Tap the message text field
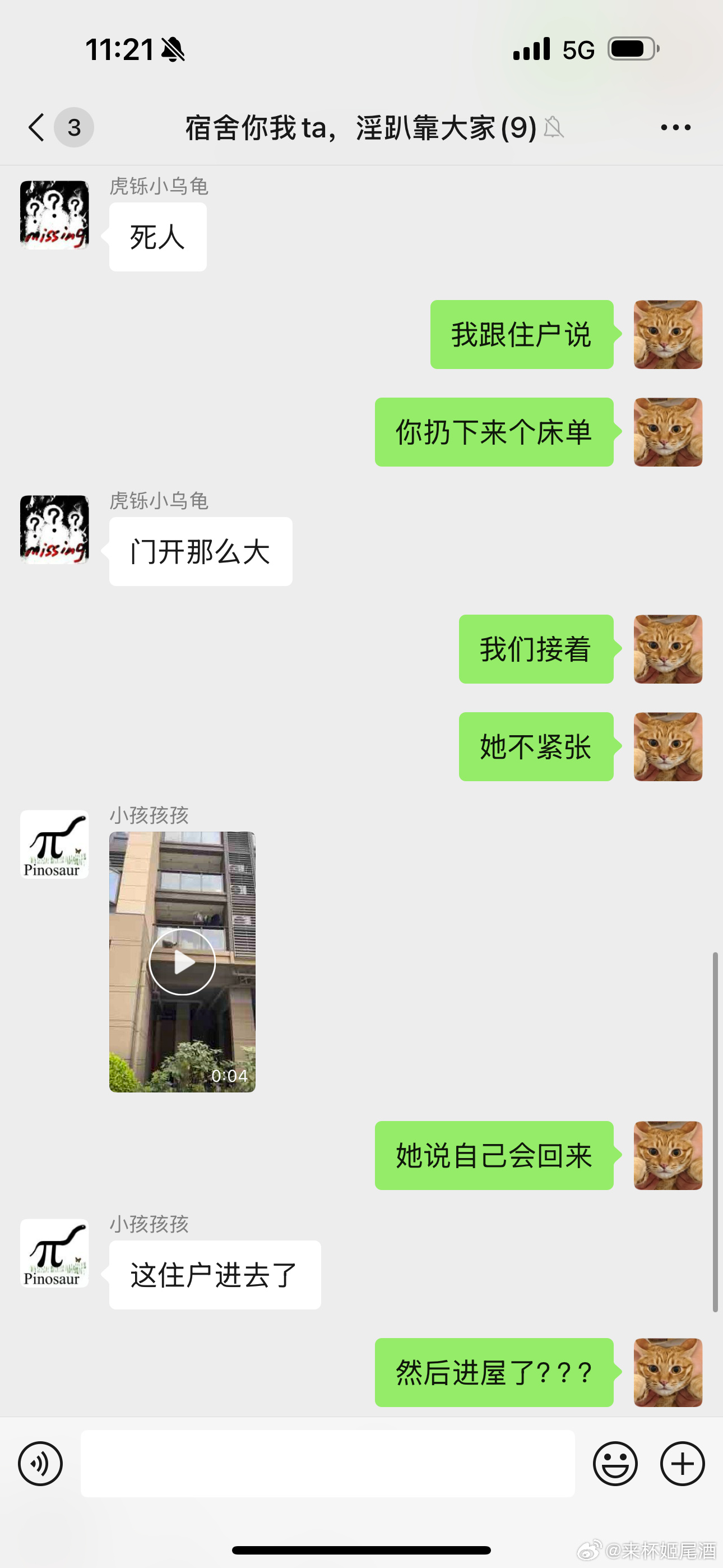This screenshot has width=723, height=1568. [327, 1463]
